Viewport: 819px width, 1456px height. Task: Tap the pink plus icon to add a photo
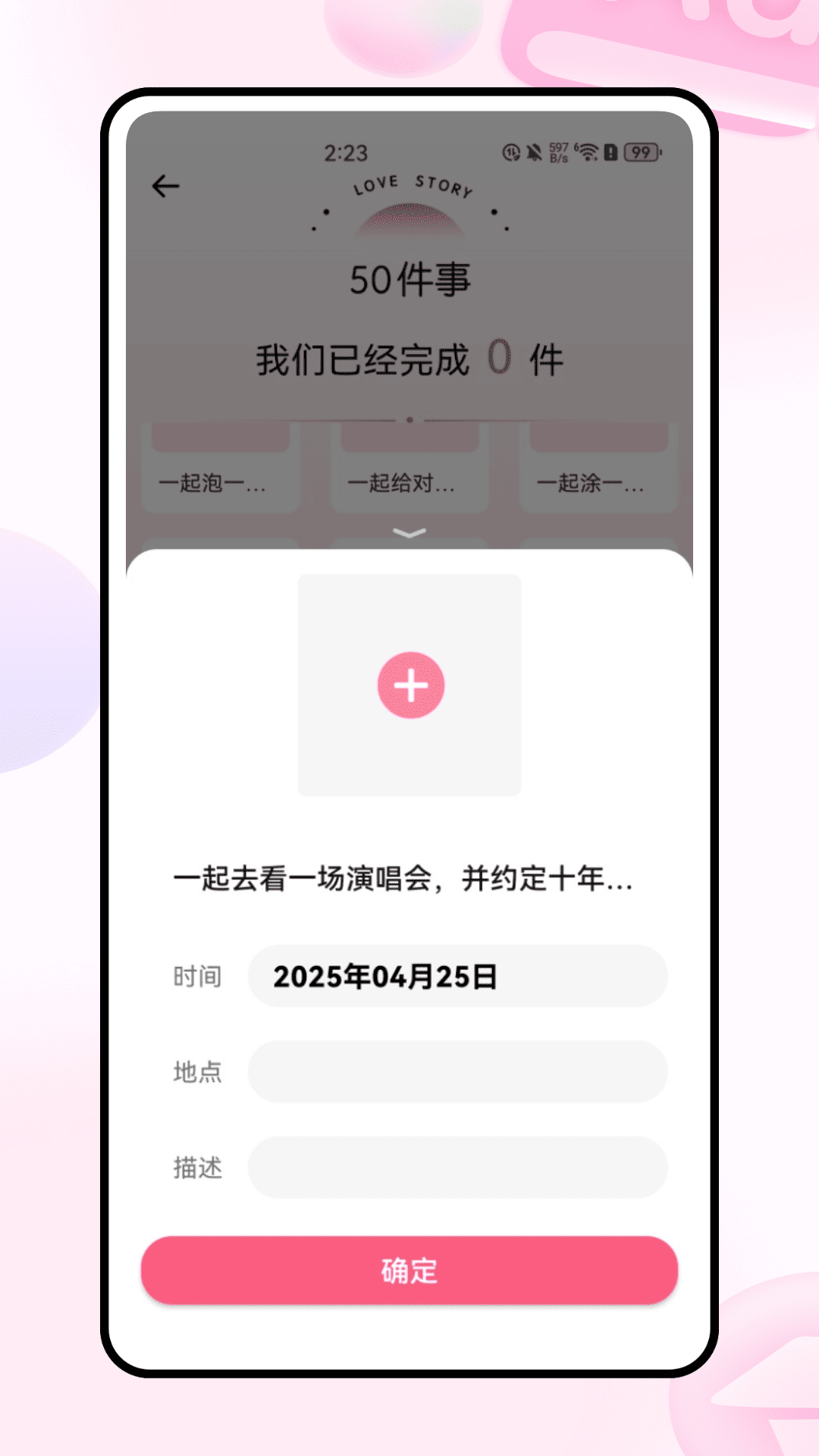(x=409, y=685)
